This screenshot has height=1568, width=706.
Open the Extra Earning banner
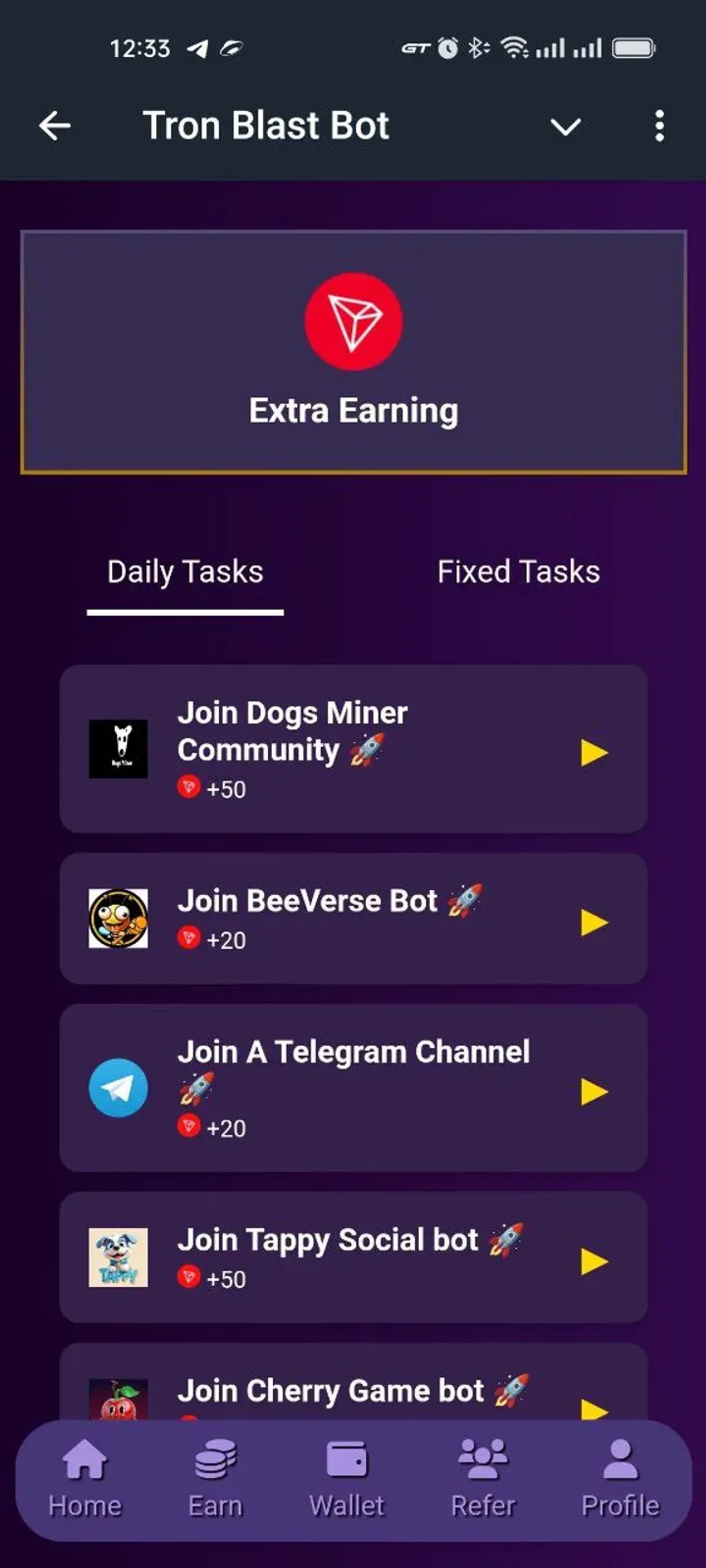(353, 352)
